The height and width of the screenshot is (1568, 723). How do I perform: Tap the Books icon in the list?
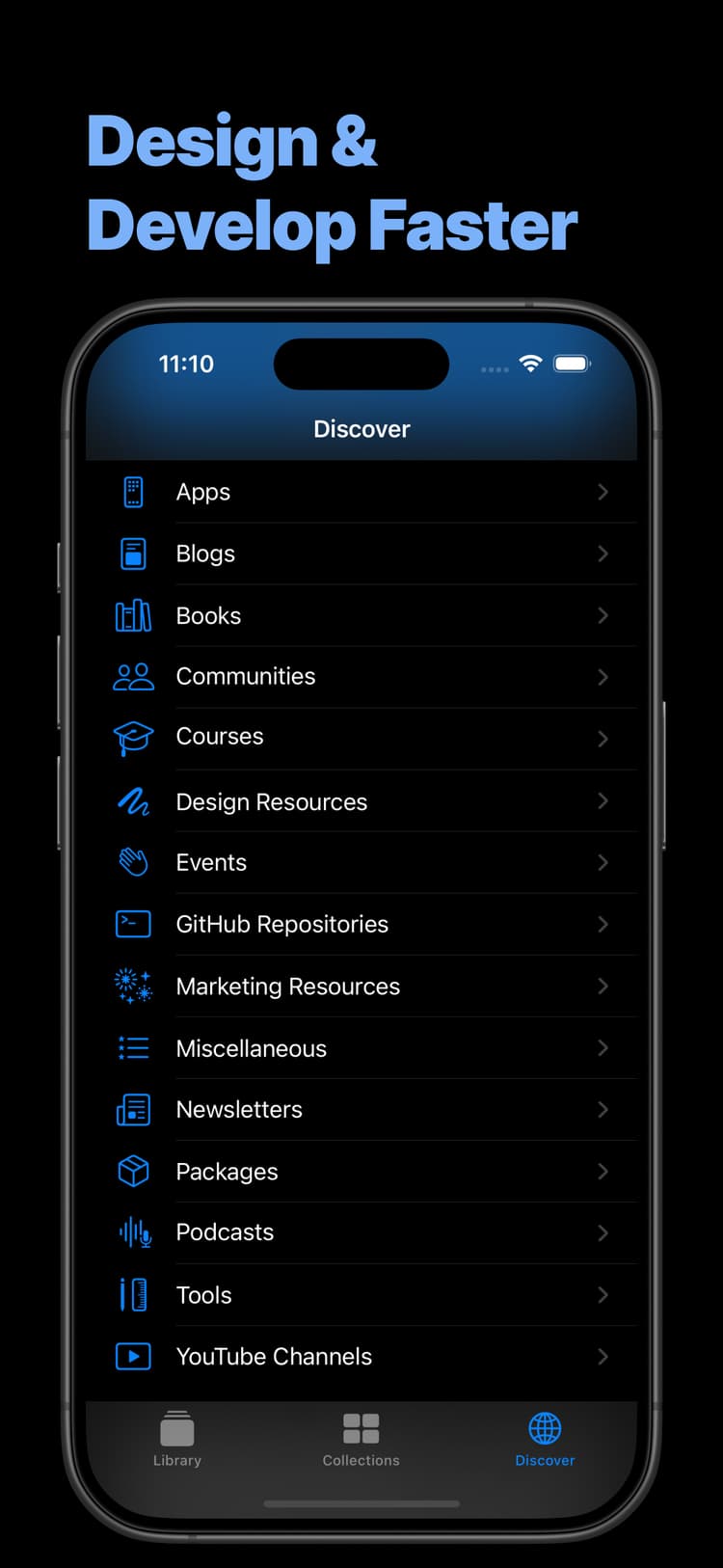133,615
